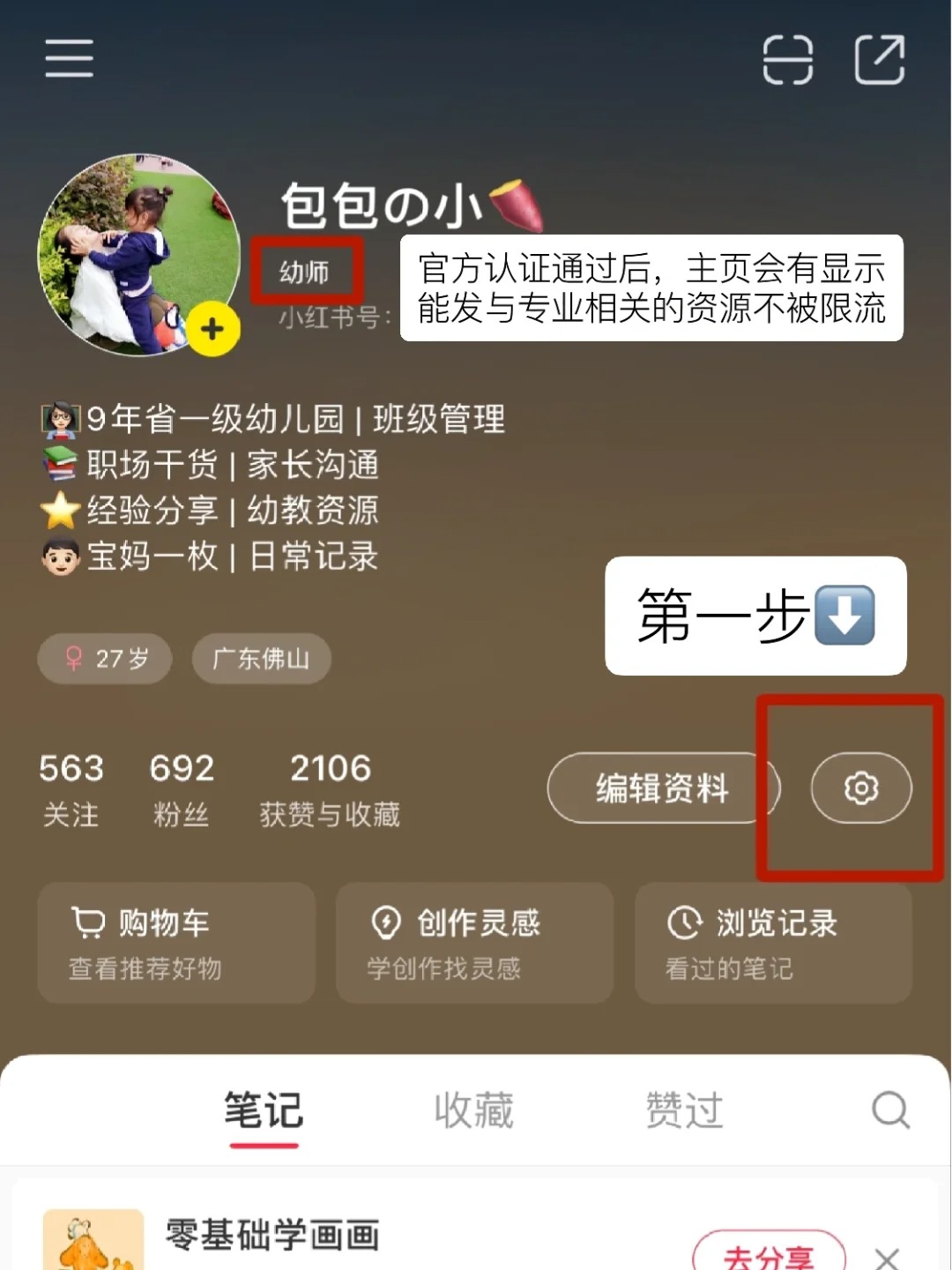
Task: Open the settings gear
Action: [861, 788]
